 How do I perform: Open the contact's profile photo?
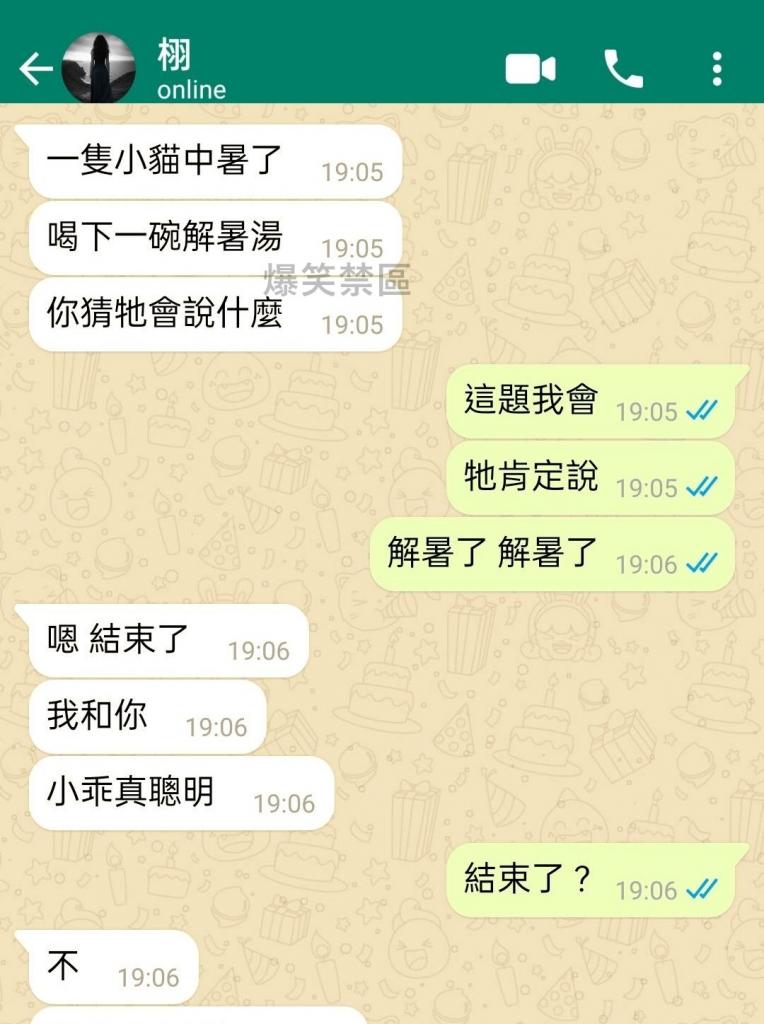(x=98, y=69)
